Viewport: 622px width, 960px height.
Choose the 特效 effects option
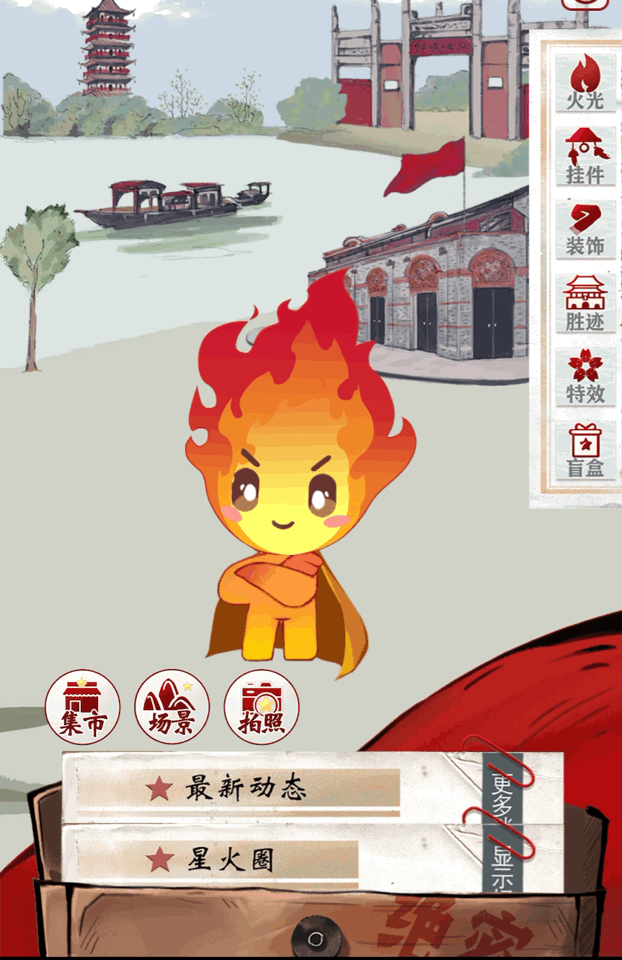(x=585, y=377)
